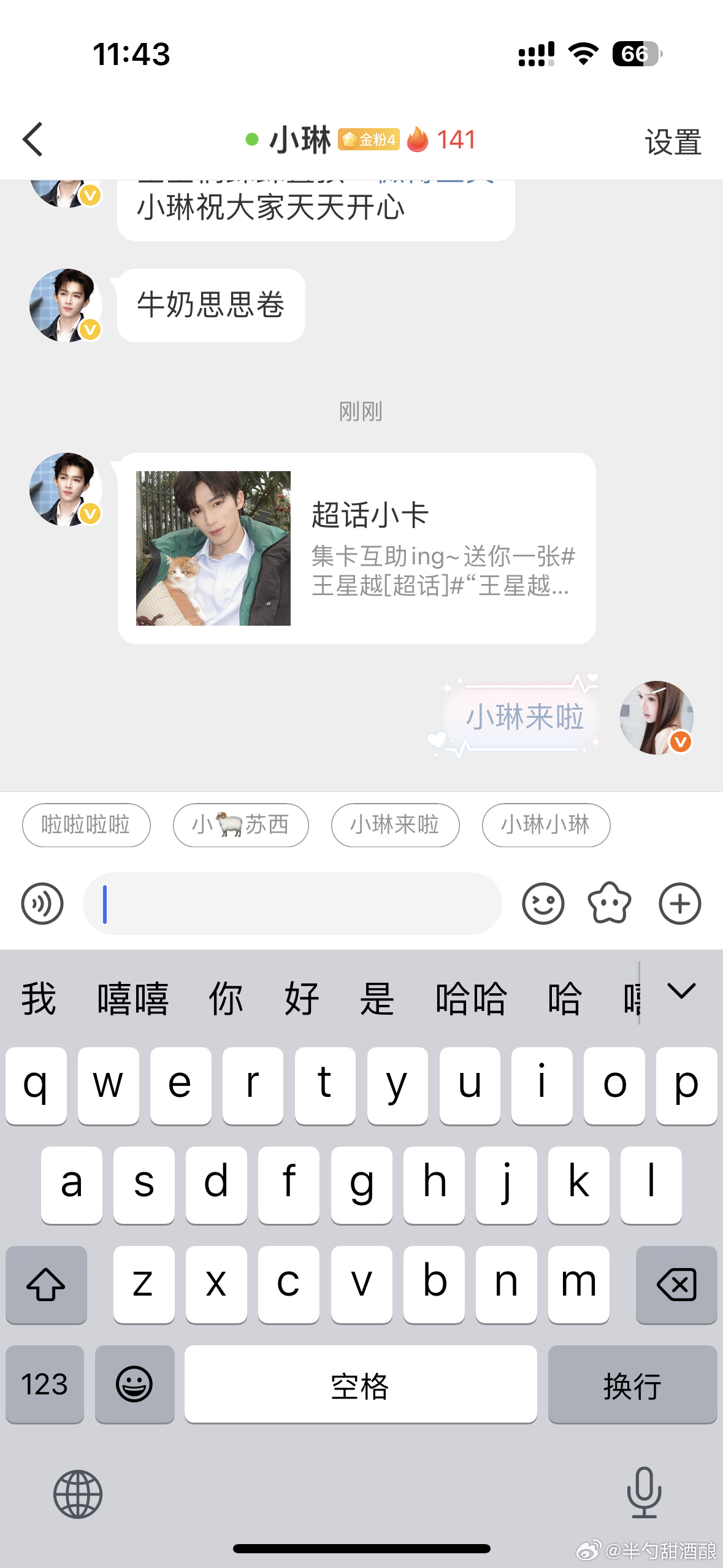Tap the 金粉4 badge beside 小琳
This screenshot has height=1568, width=723.
pyautogui.click(x=369, y=139)
